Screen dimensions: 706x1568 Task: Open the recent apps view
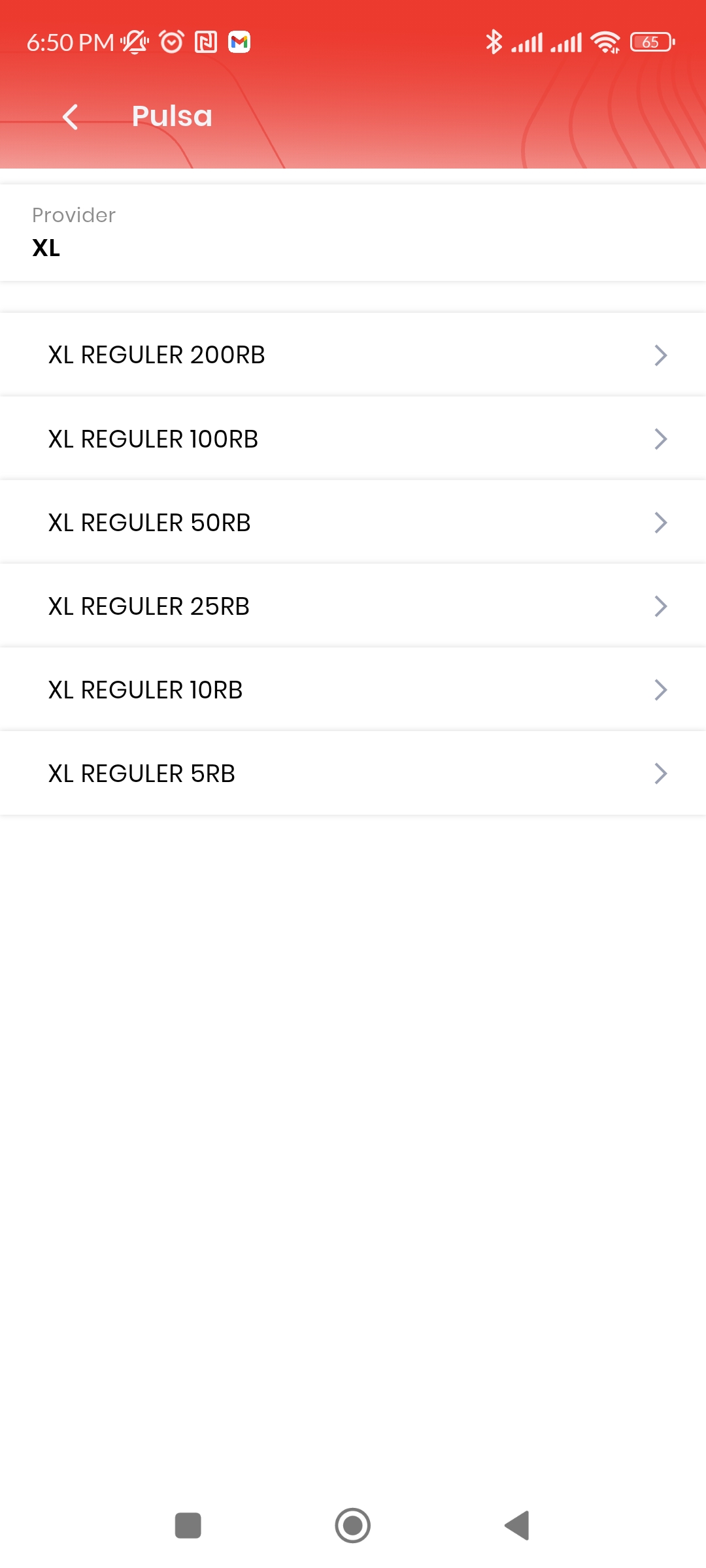pos(188,1526)
